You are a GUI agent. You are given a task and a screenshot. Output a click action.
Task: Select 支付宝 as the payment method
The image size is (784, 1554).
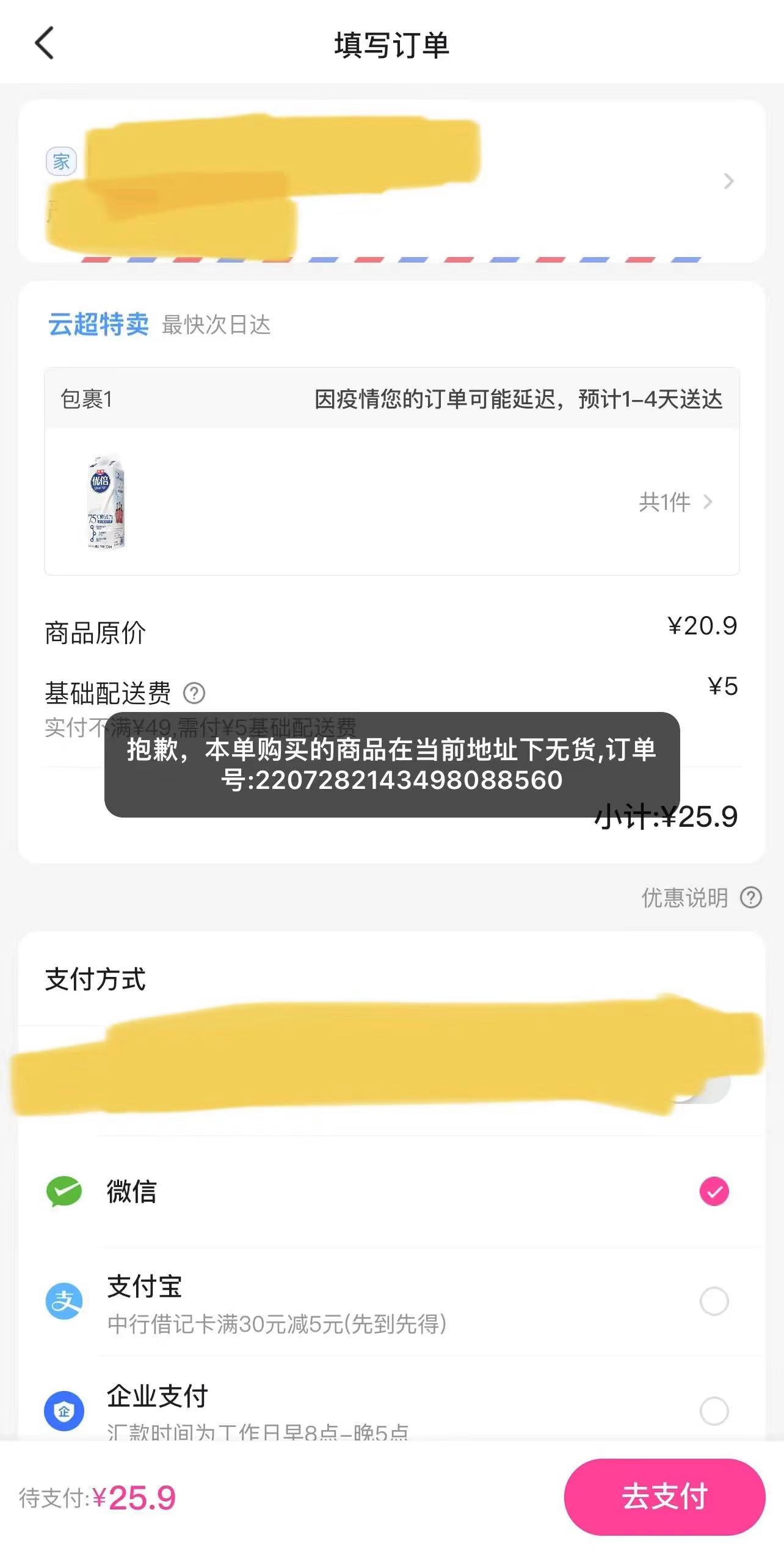click(714, 1301)
